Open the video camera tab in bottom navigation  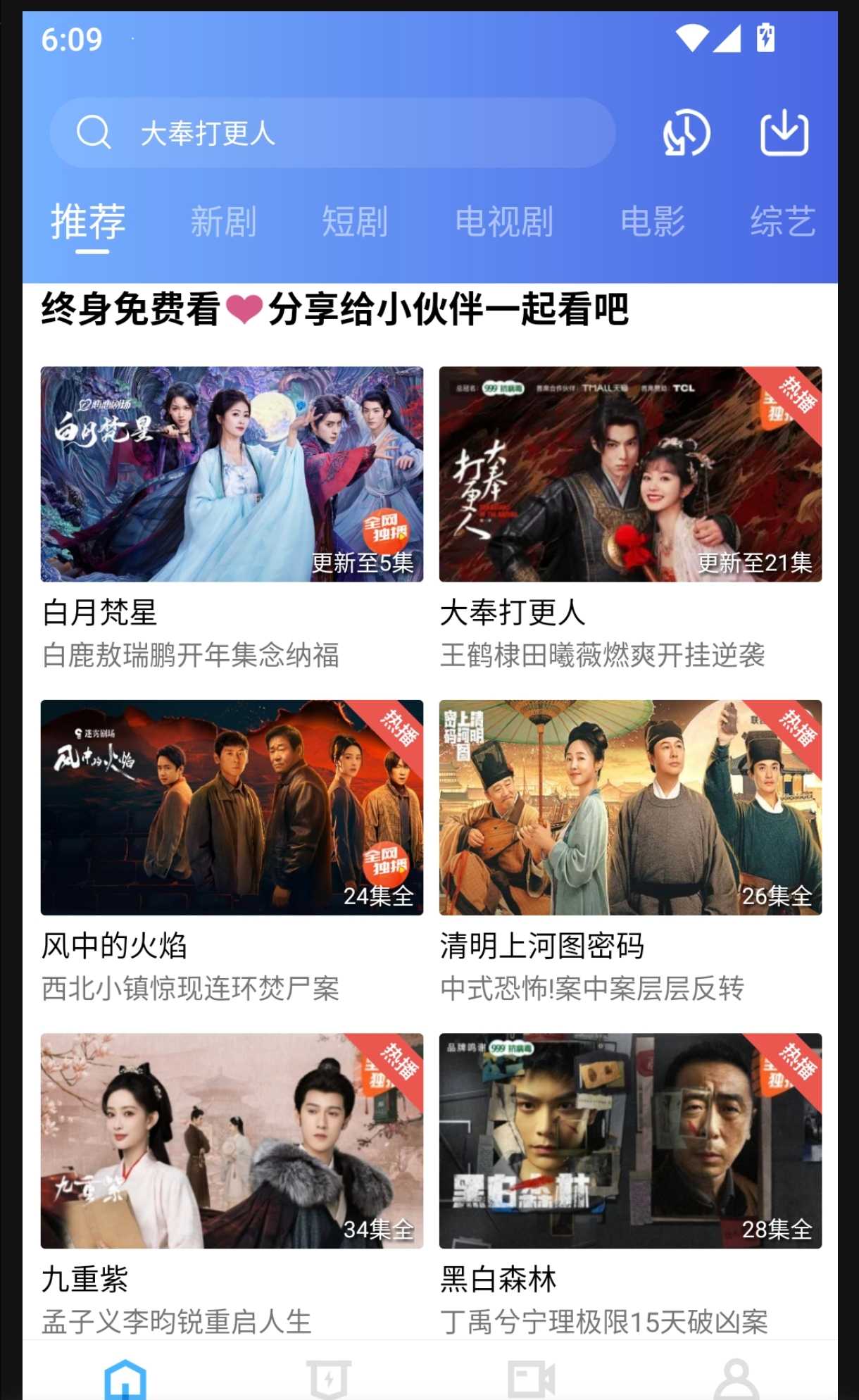[532, 1377]
